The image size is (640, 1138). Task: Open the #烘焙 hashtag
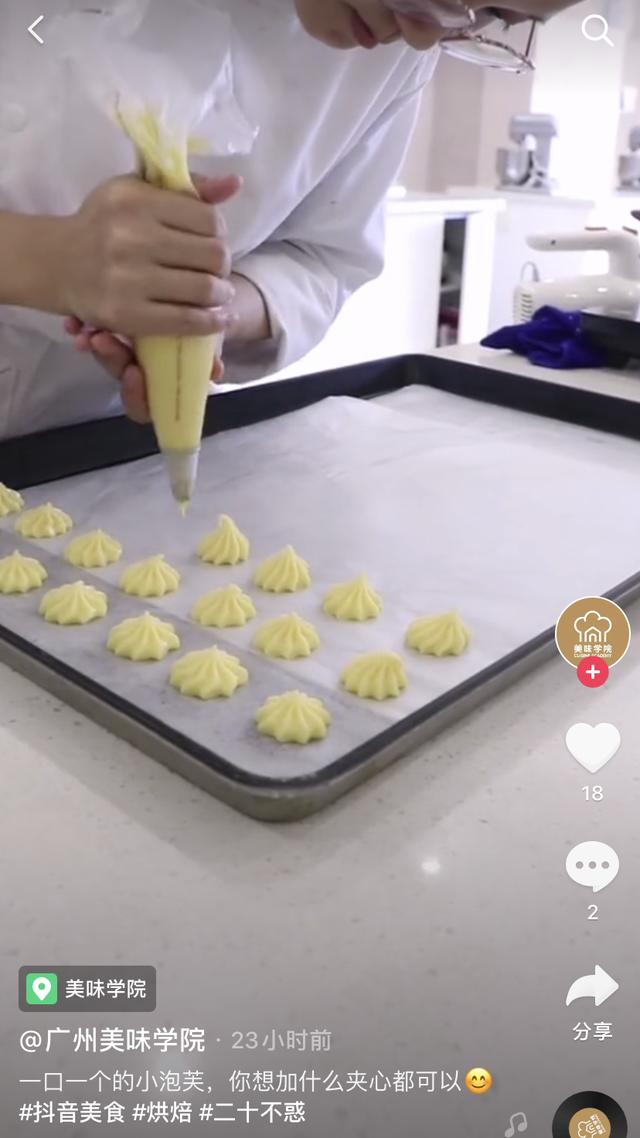point(161,1112)
